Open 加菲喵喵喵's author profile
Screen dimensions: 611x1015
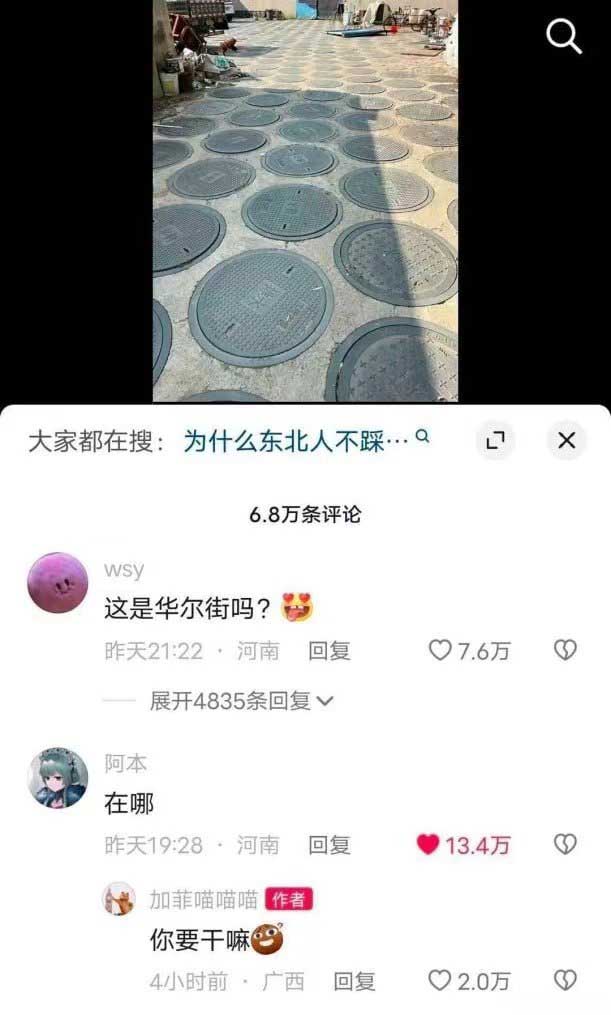click(119, 899)
